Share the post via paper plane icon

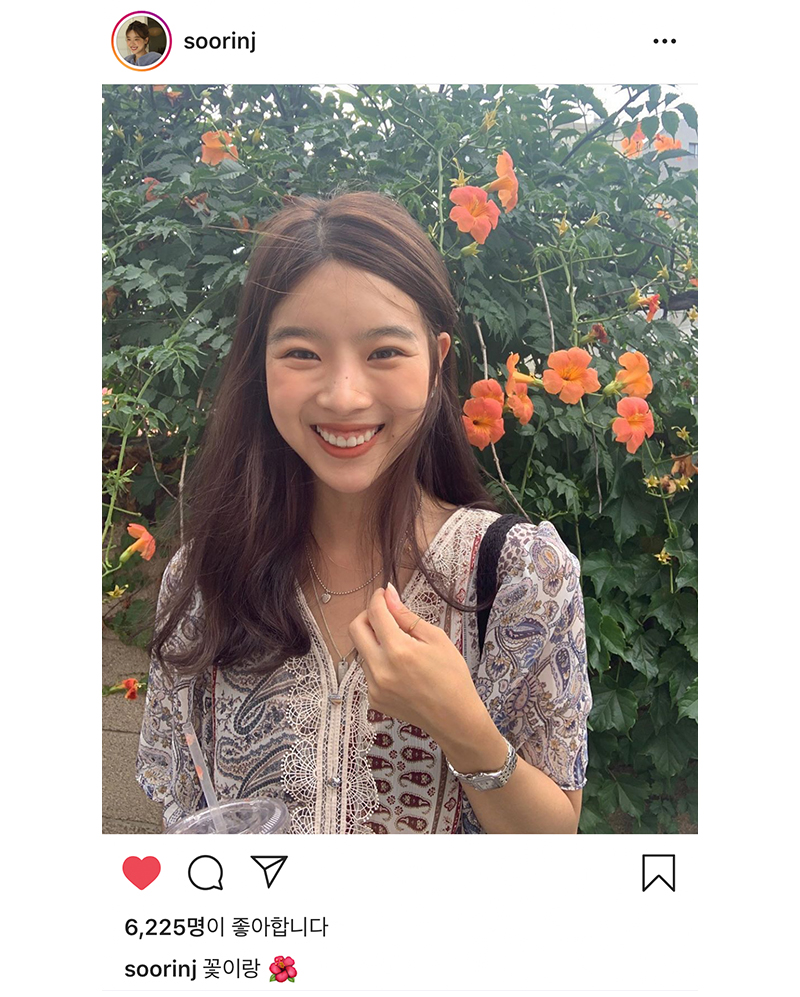click(x=269, y=871)
